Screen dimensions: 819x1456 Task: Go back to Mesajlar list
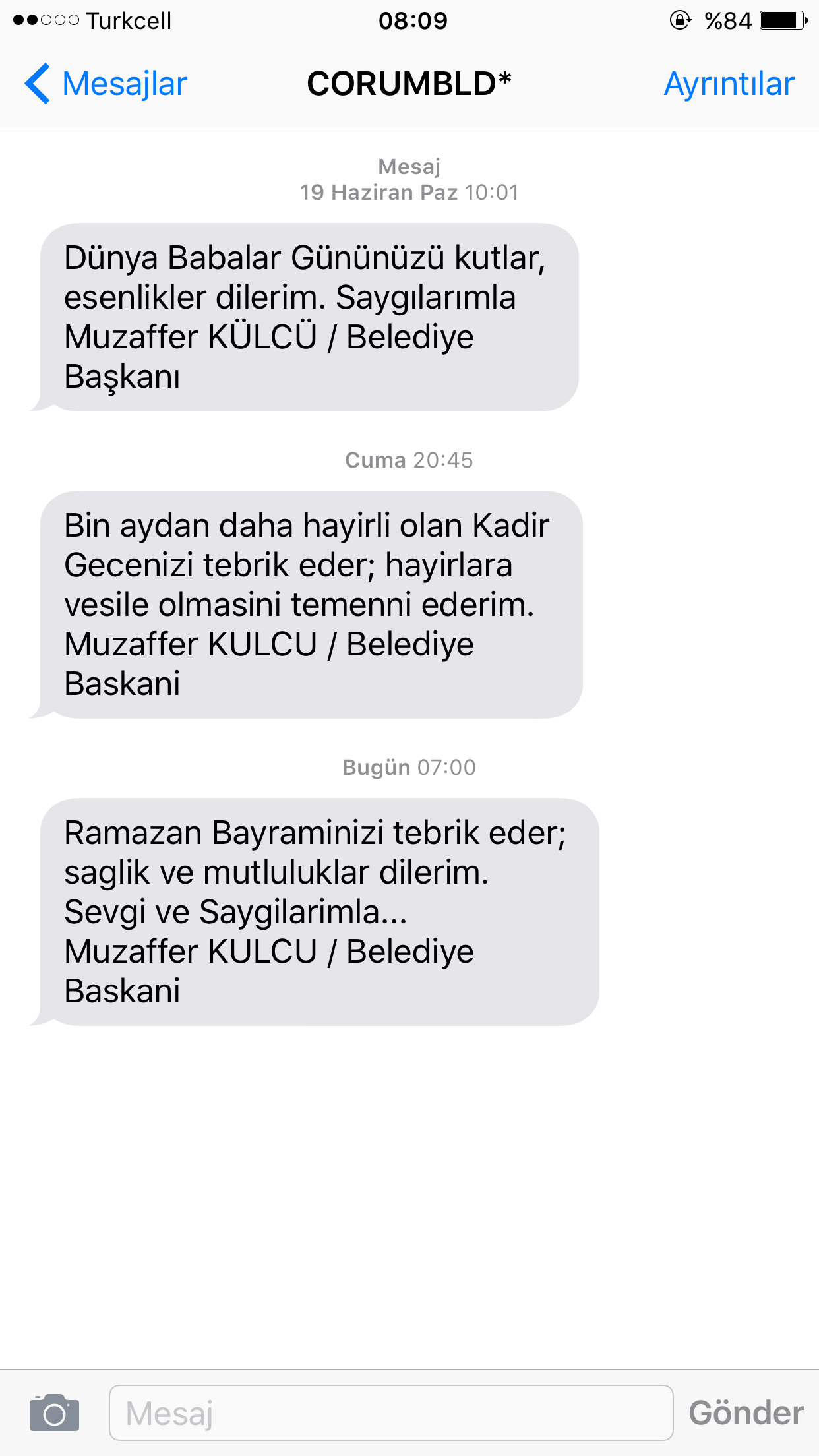(x=106, y=84)
